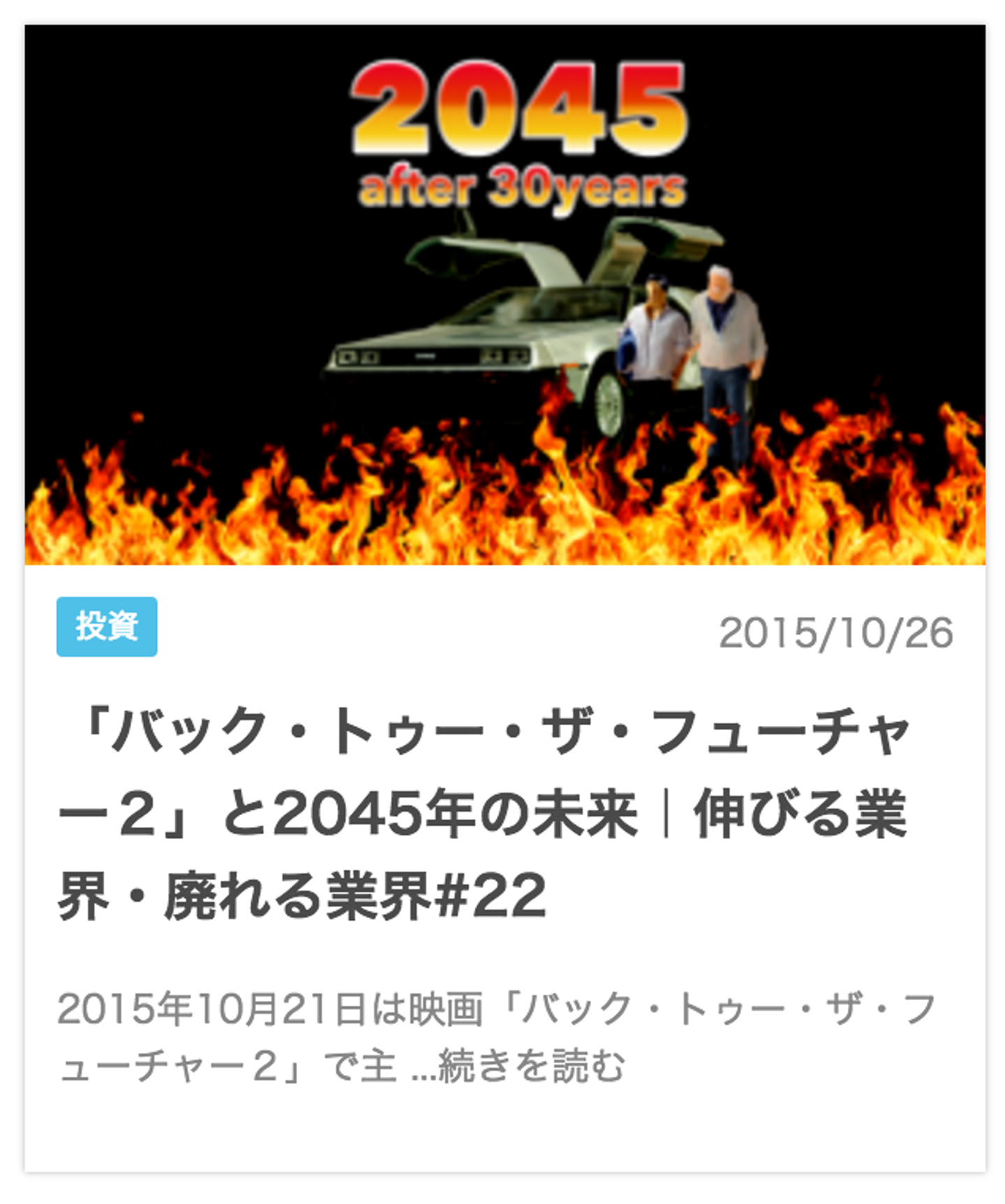
Task: Open the バック・トゥー・ザ・フューチャー2 article title
Action: [482, 813]
